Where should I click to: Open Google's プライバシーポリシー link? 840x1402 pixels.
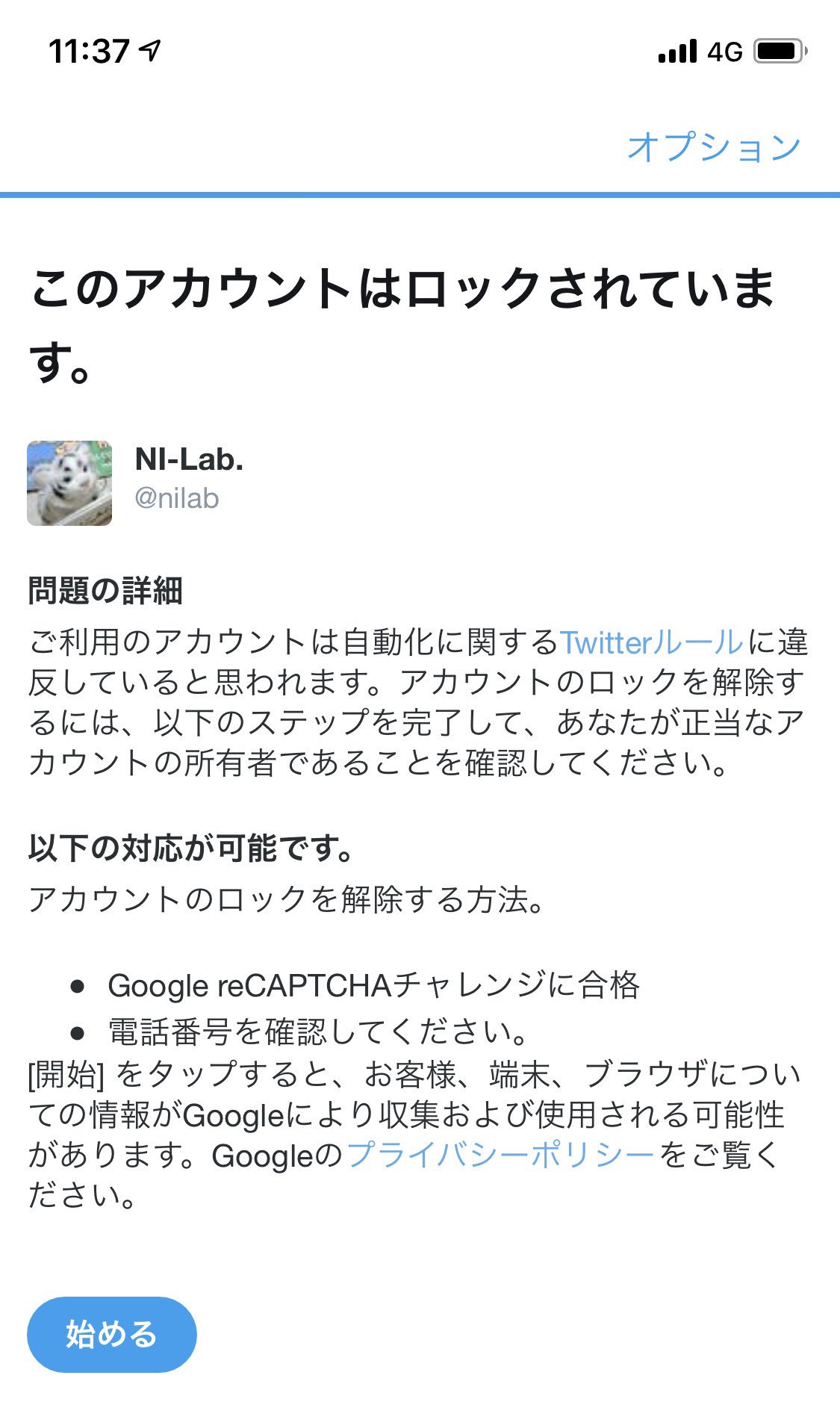pyautogui.click(x=500, y=1156)
